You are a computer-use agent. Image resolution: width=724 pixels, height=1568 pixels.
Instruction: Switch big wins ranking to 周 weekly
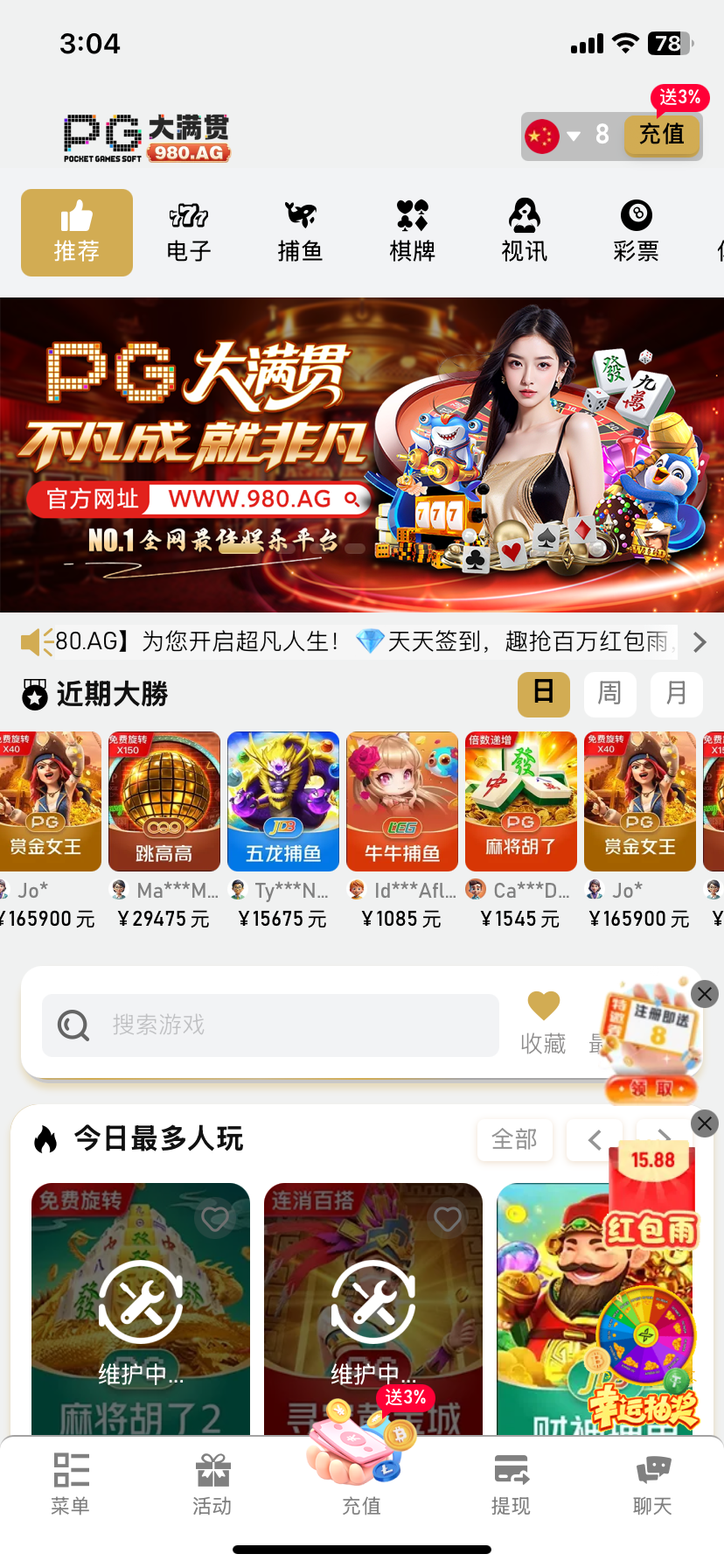point(609,694)
